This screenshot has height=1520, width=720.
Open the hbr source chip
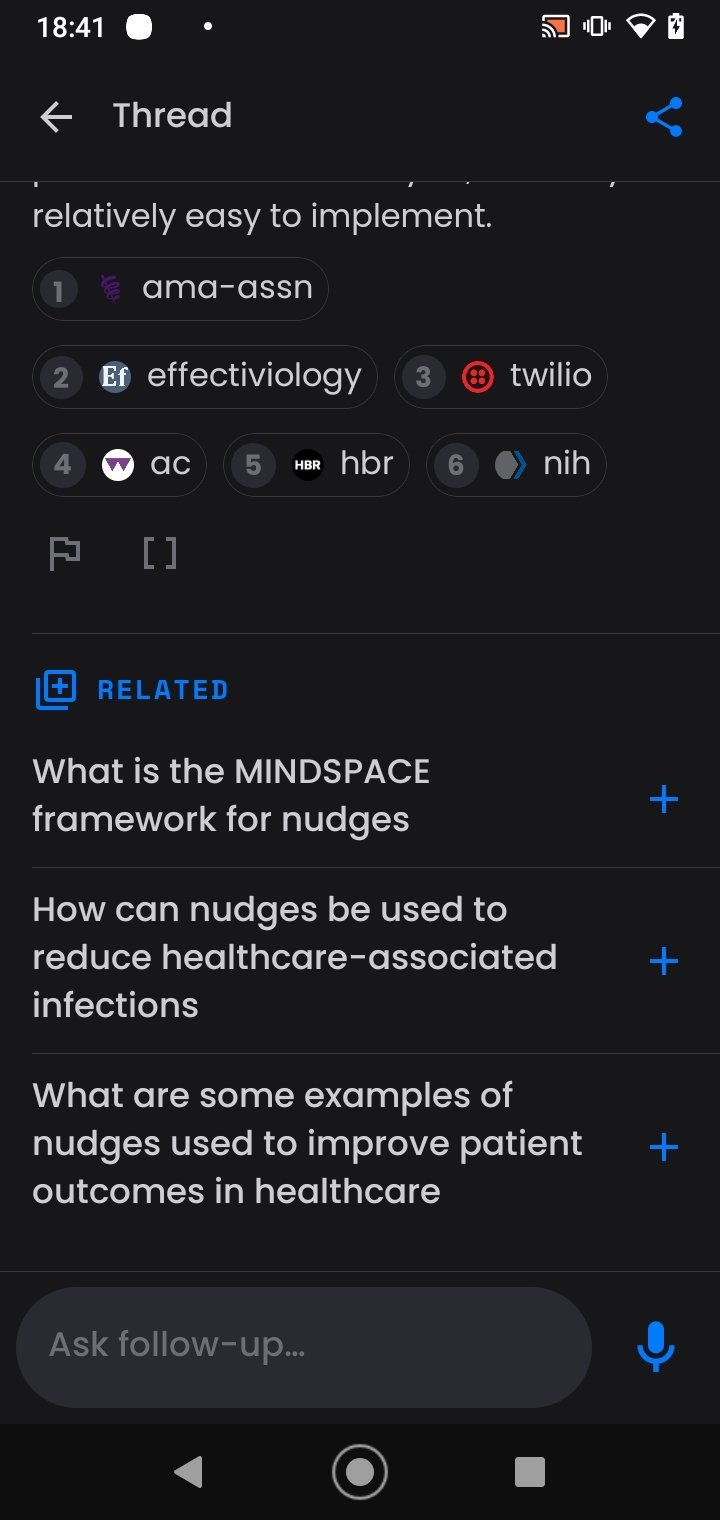(x=316, y=465)
